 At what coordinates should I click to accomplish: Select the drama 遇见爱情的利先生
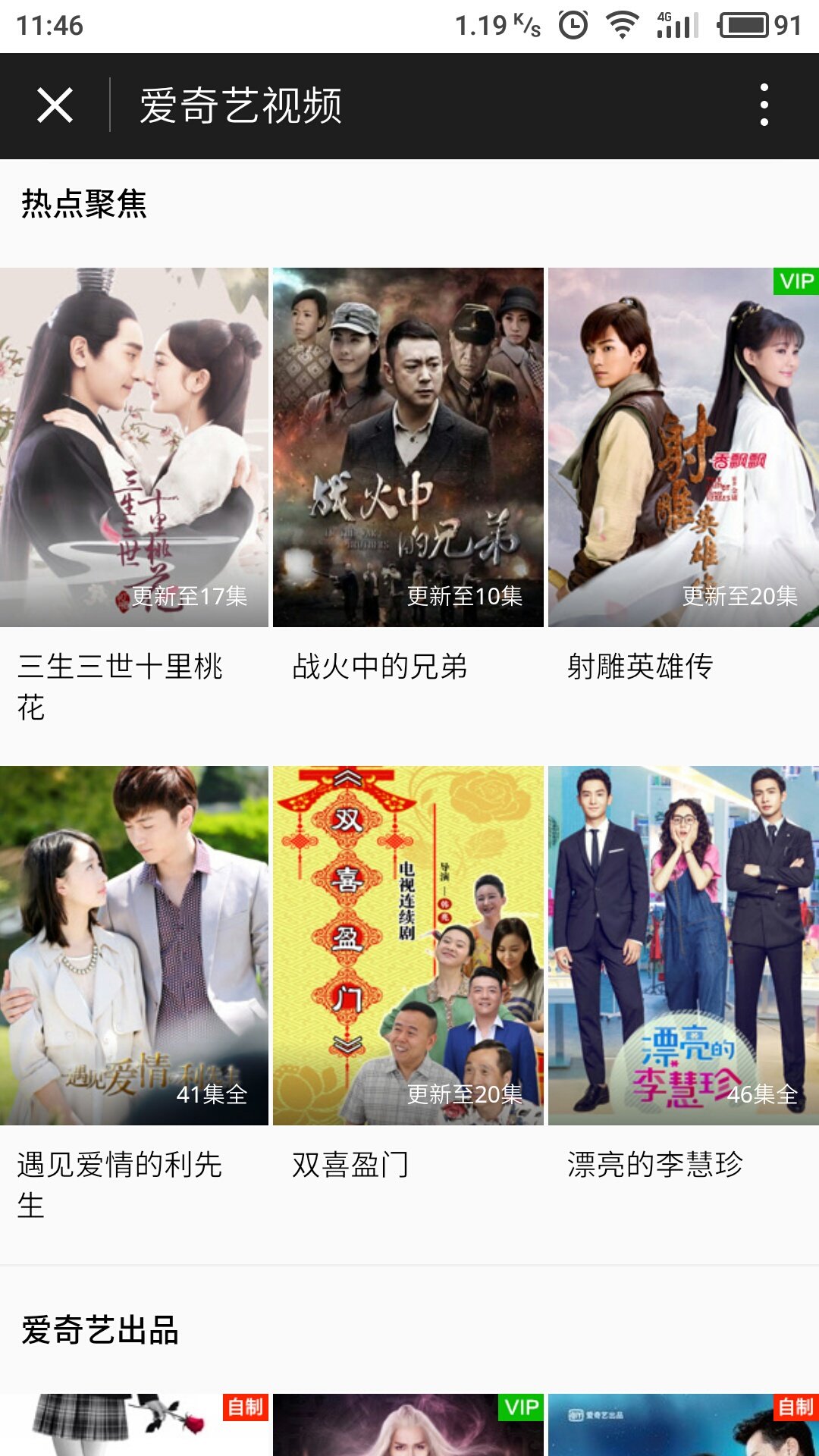click(x=134, y=946)
